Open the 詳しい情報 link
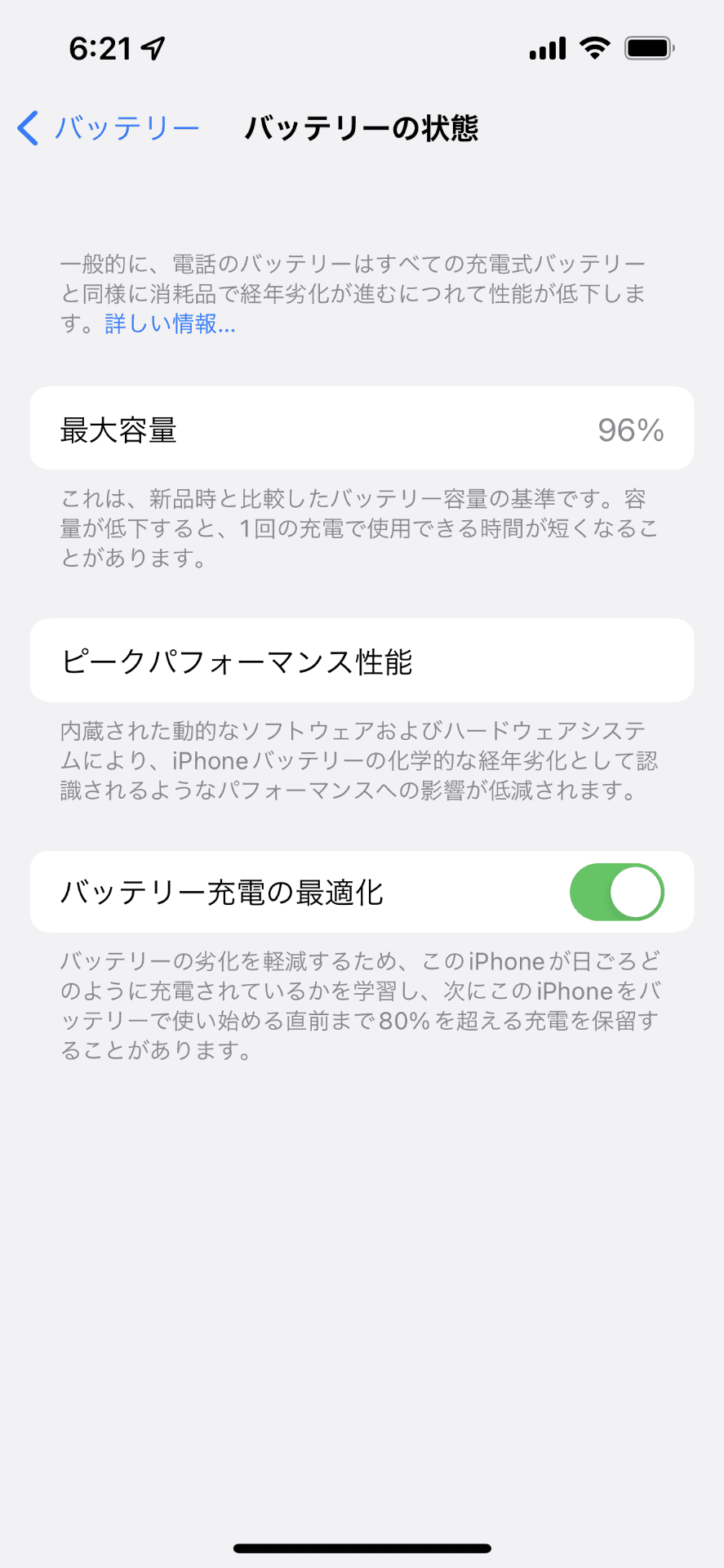Image resolution: width=724 pixels, height=1568 pixels. (170, 324)
